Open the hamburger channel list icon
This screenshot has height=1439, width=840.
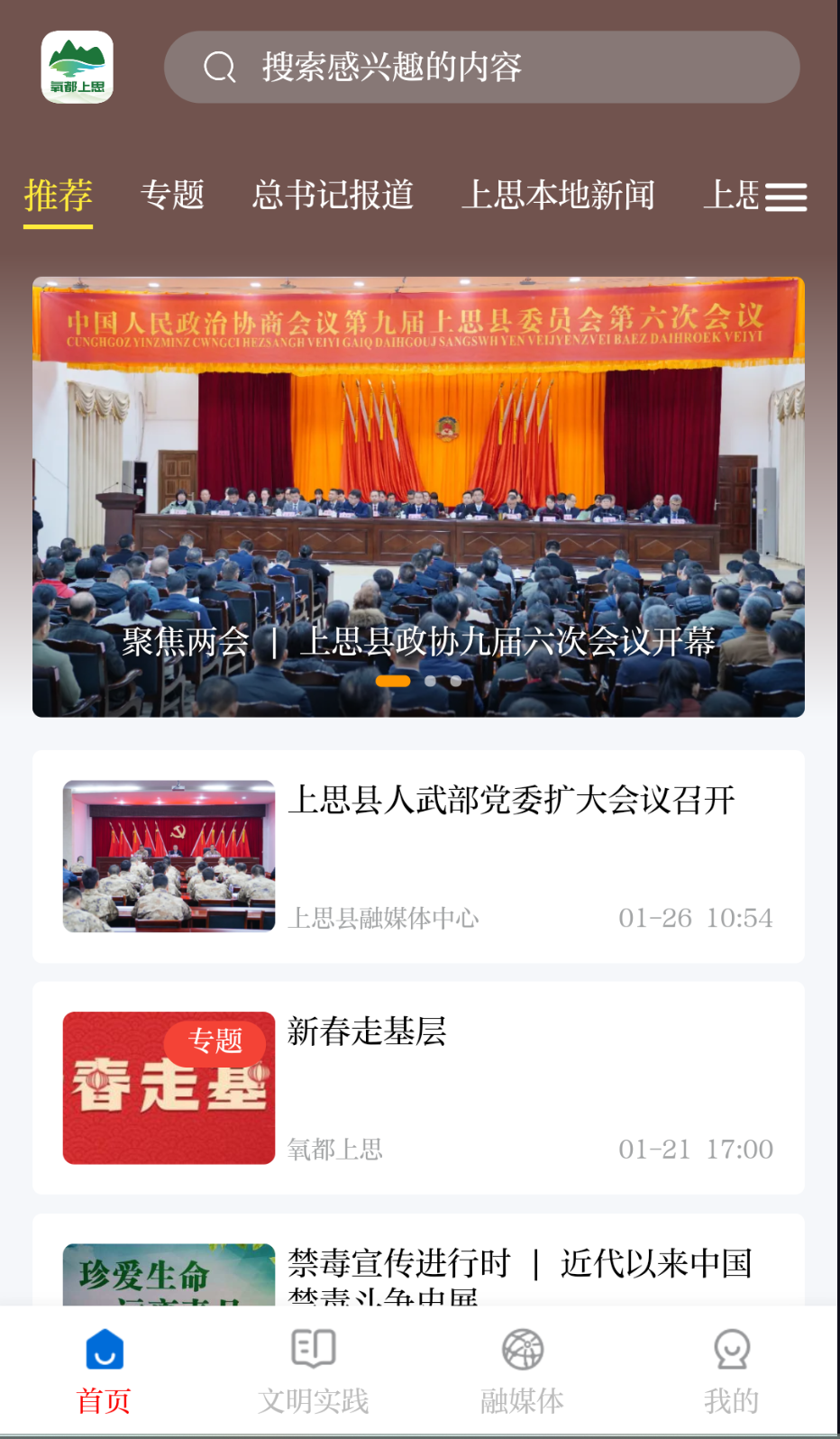point(785,197)
